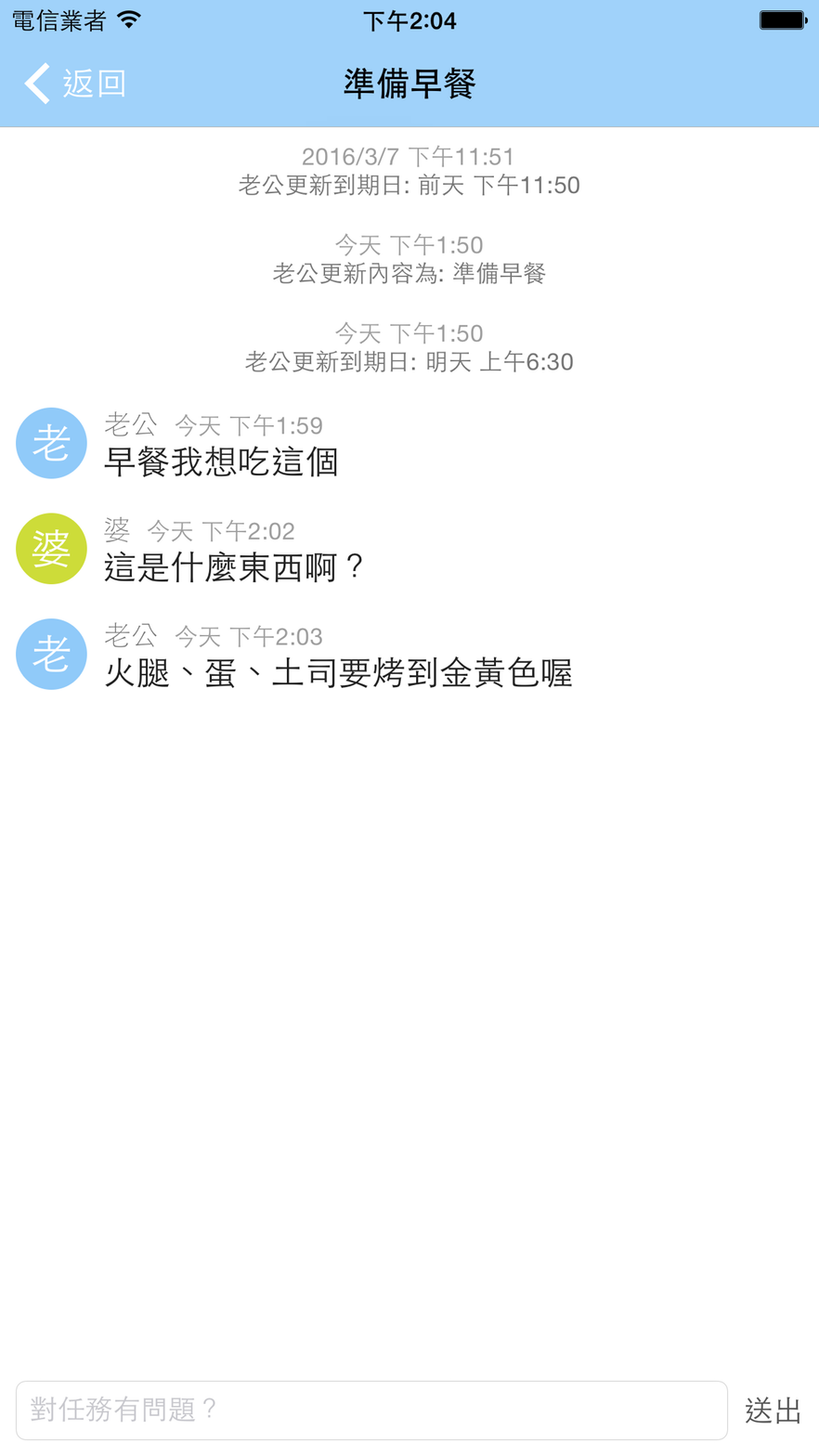Send the message with 送出
The image size is (819, 1456).
[773, 1410]
